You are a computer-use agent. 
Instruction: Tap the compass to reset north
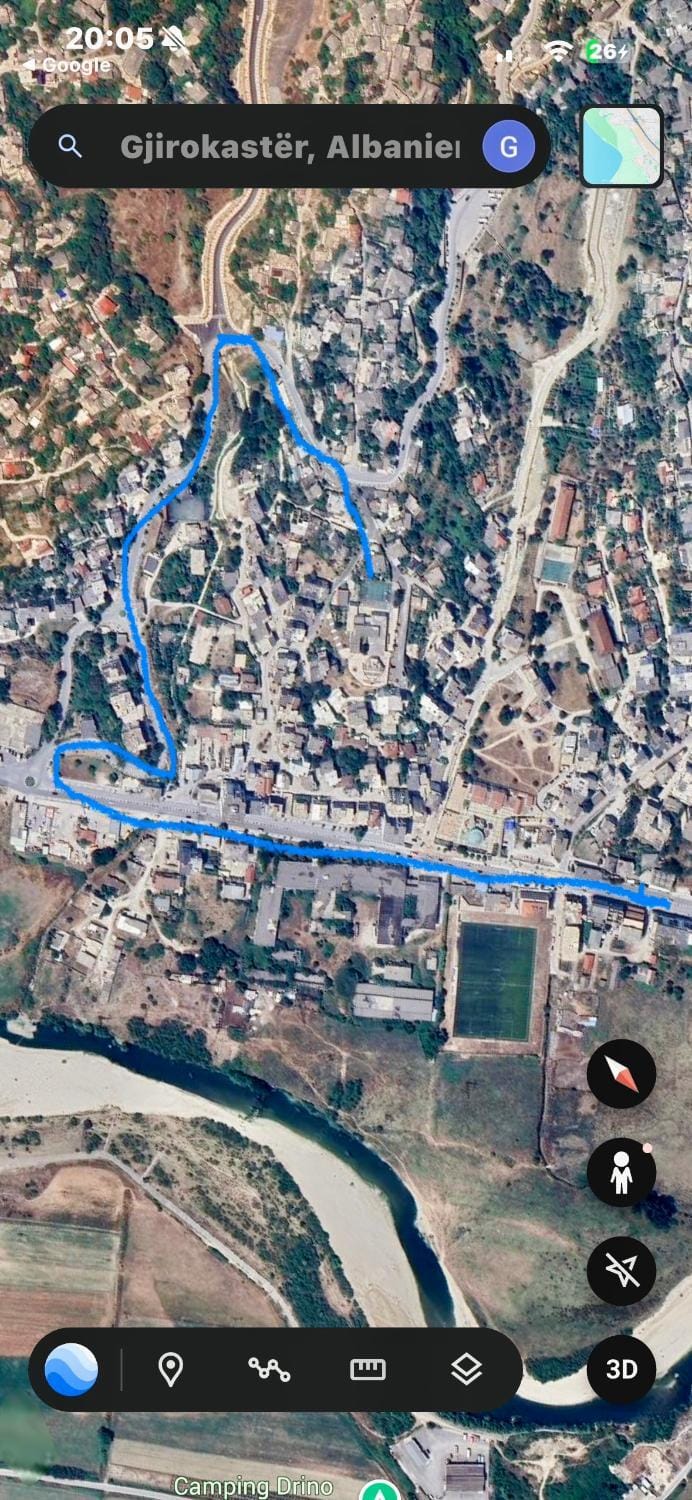(x=621, y=1073)
